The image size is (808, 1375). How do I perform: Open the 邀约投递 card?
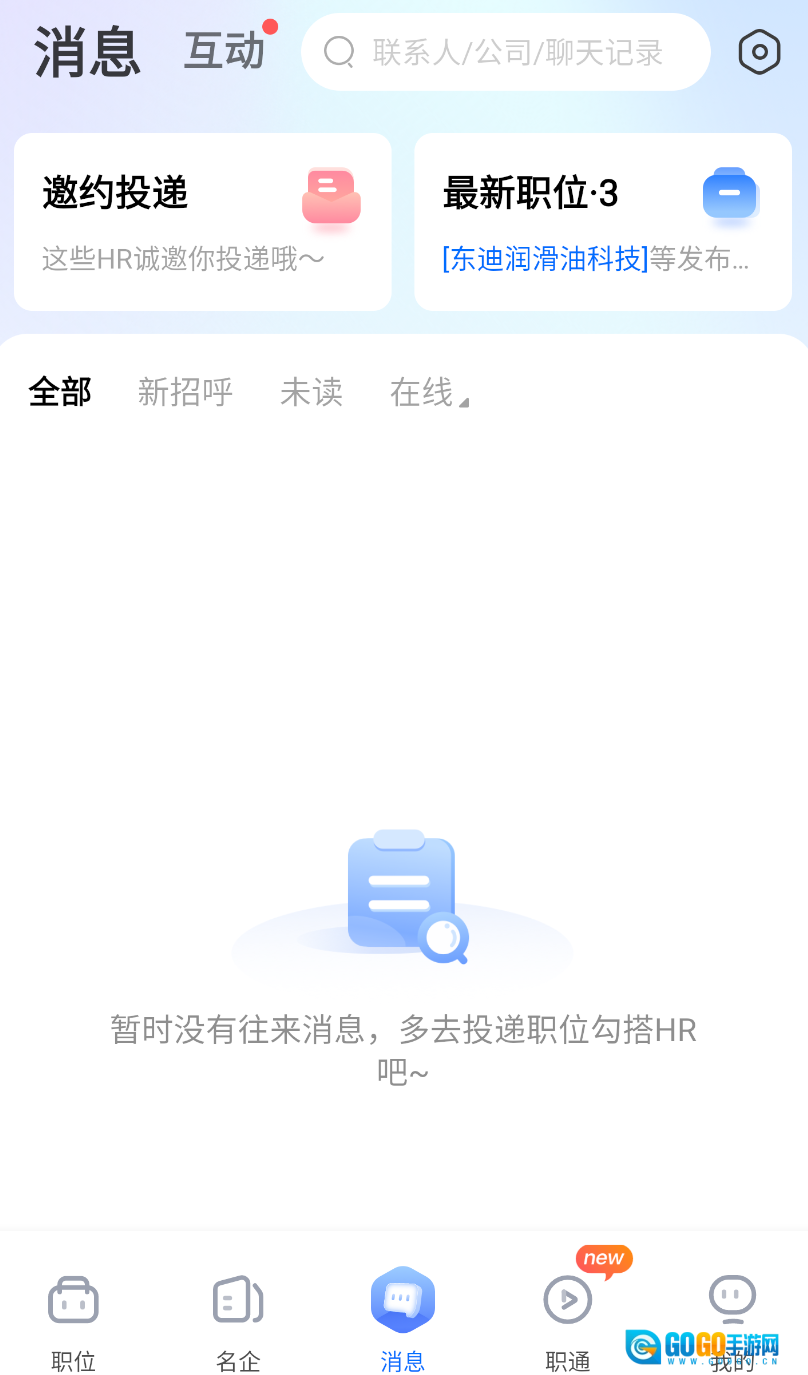coord(203,222)
